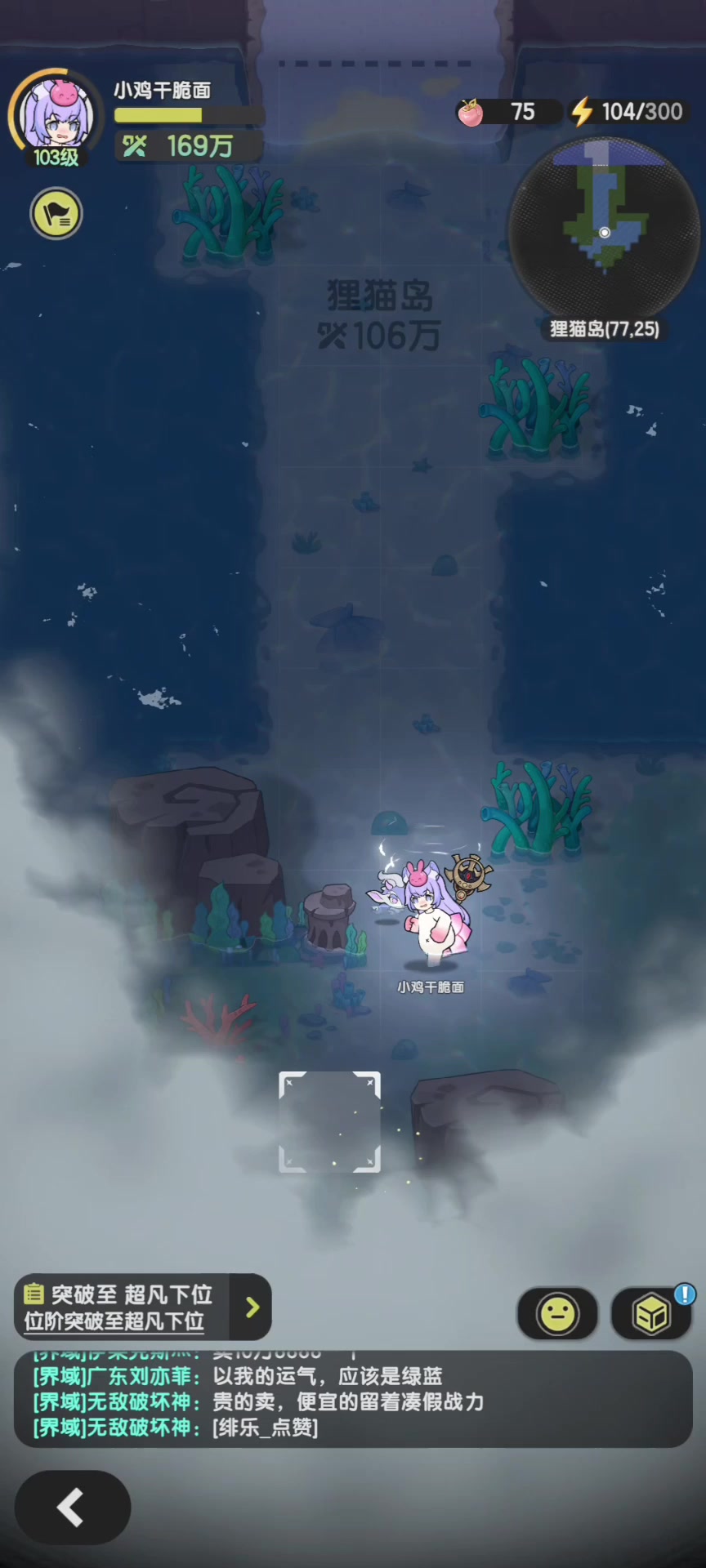Expand the 界域 chat panel
Viewport: 706px width, 1568px height.
point(353,1400)
